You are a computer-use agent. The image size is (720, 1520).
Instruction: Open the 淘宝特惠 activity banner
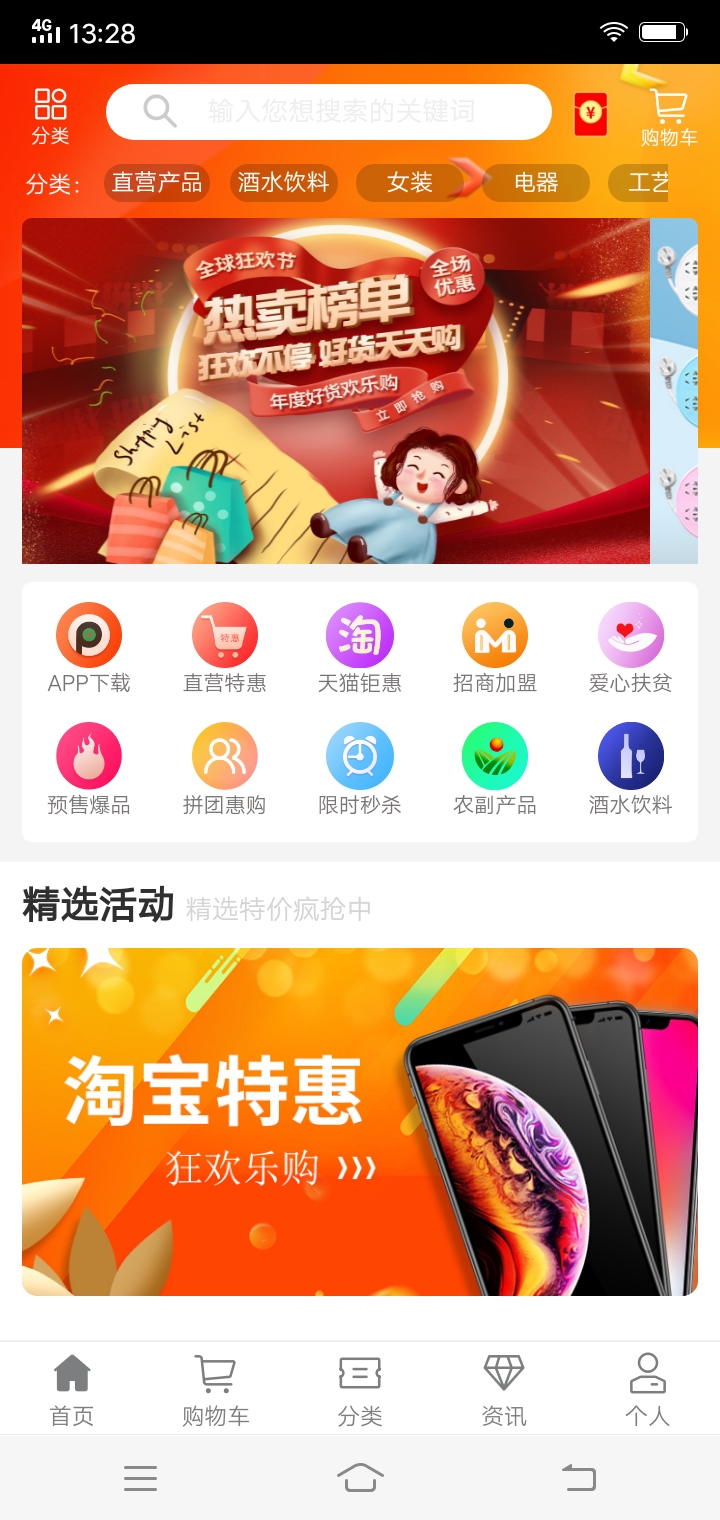click(360, 1121)
